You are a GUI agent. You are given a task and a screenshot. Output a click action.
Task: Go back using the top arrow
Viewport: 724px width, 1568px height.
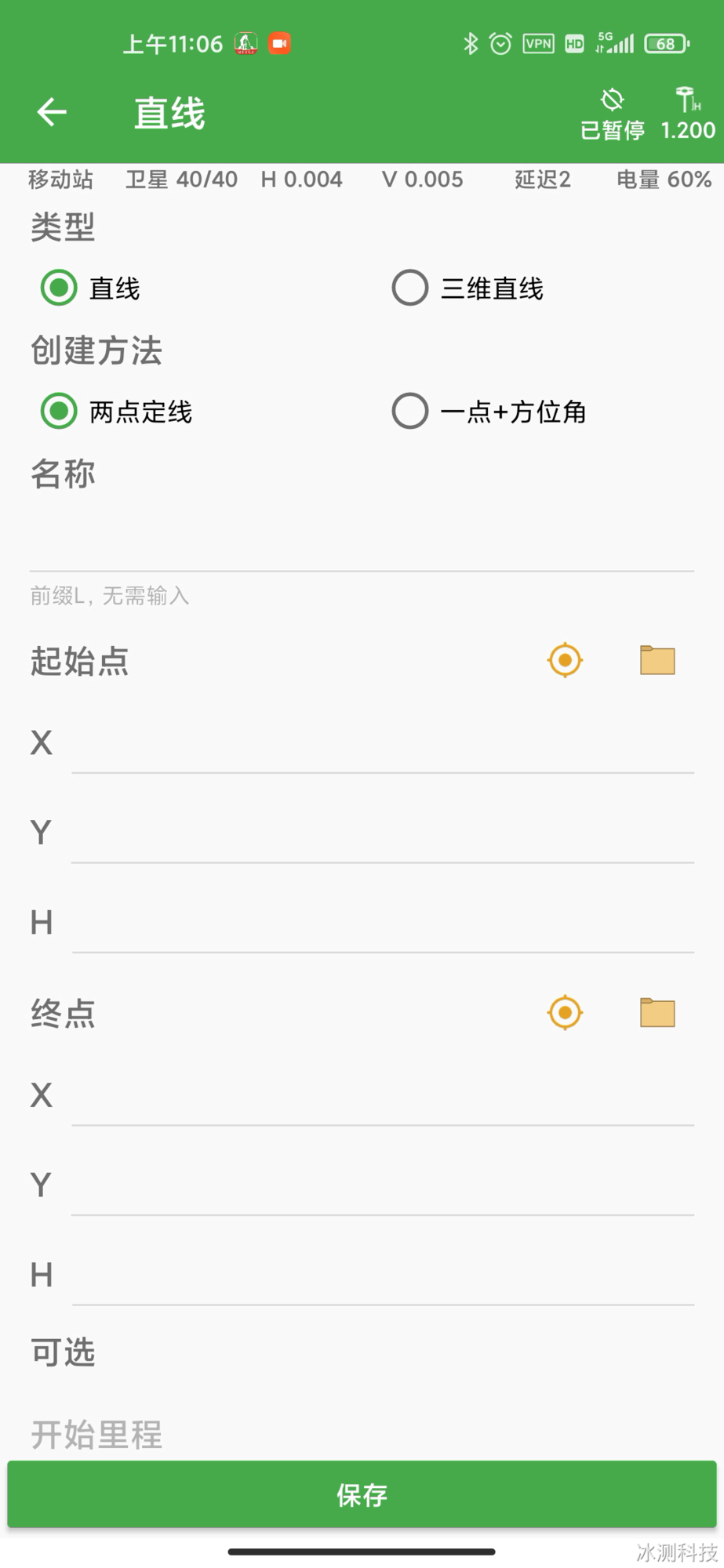(x=52, y=112)
